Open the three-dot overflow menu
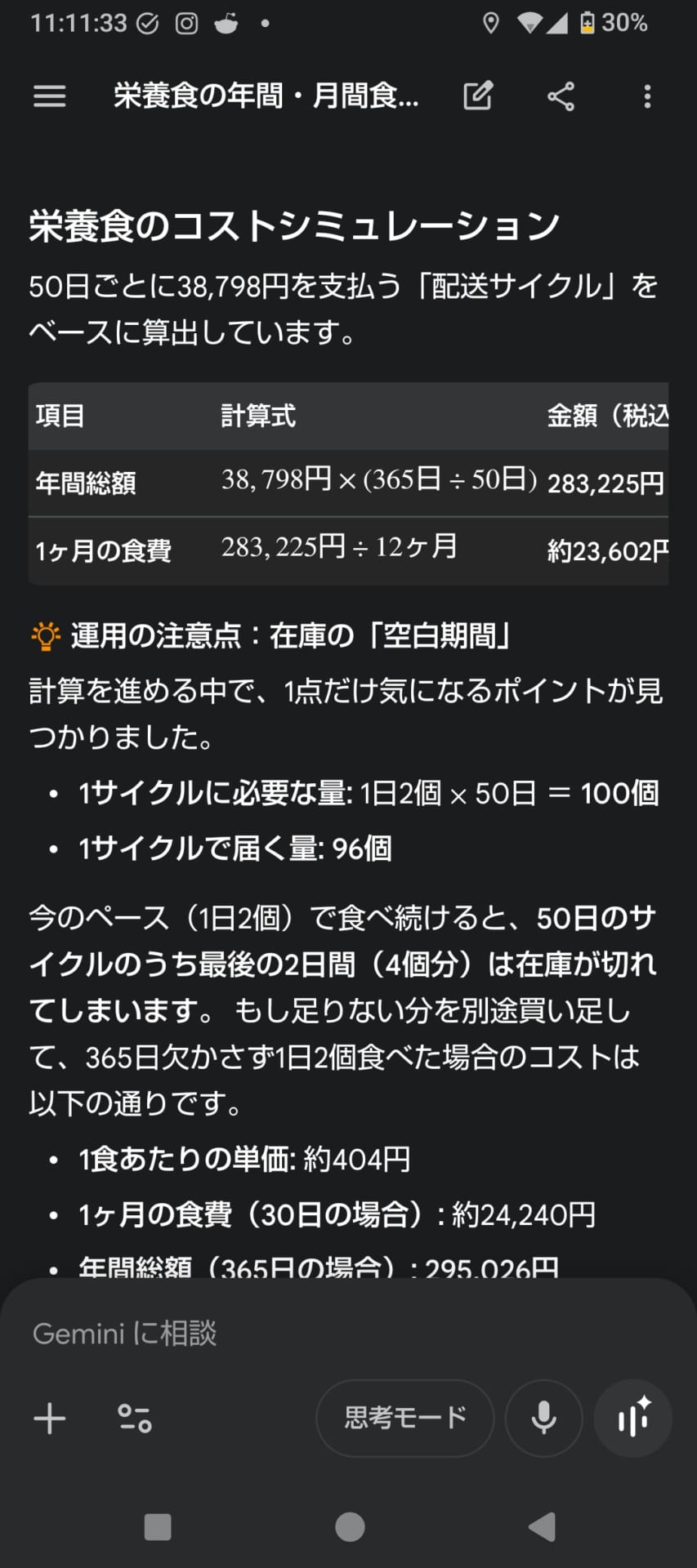 (647, 96)
